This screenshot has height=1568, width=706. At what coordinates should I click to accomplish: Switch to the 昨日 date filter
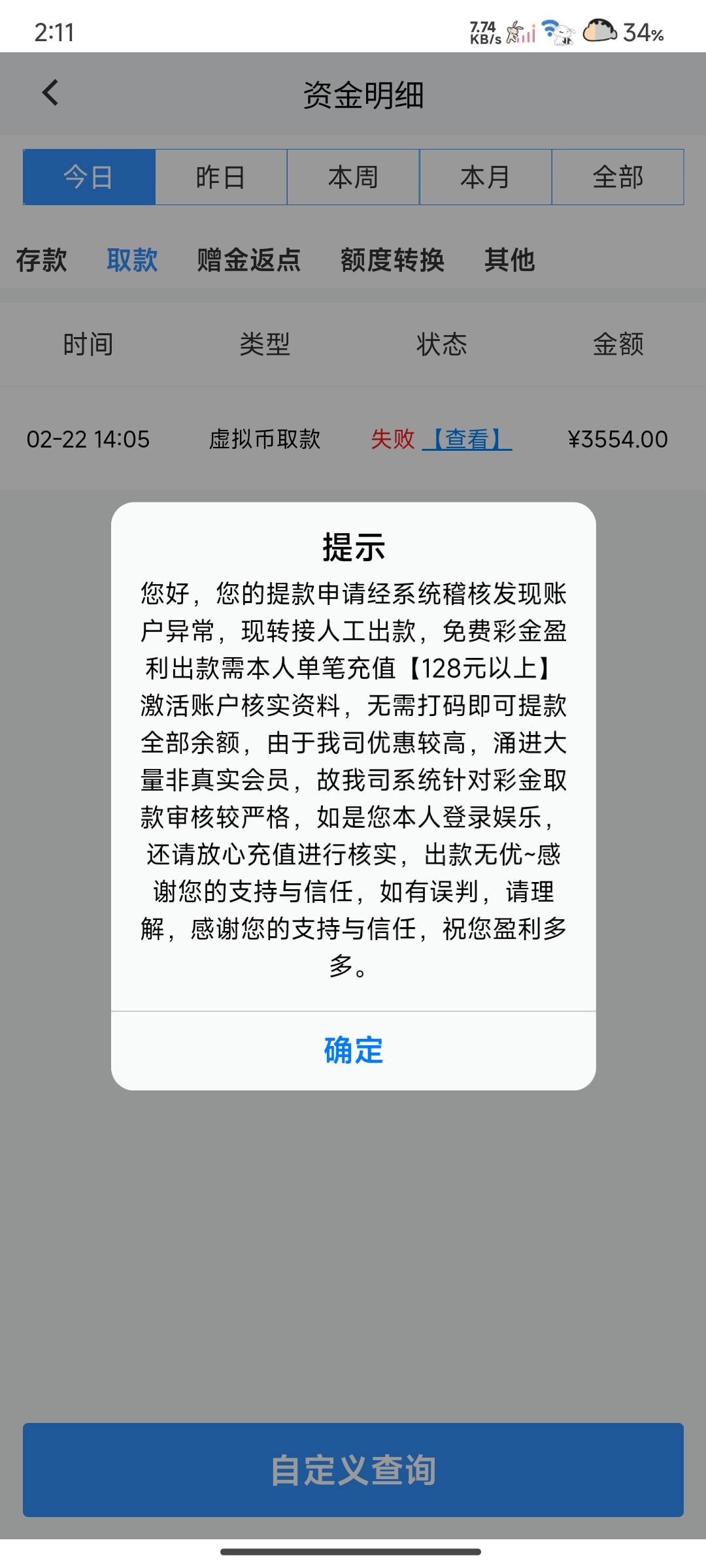[221, 176]
